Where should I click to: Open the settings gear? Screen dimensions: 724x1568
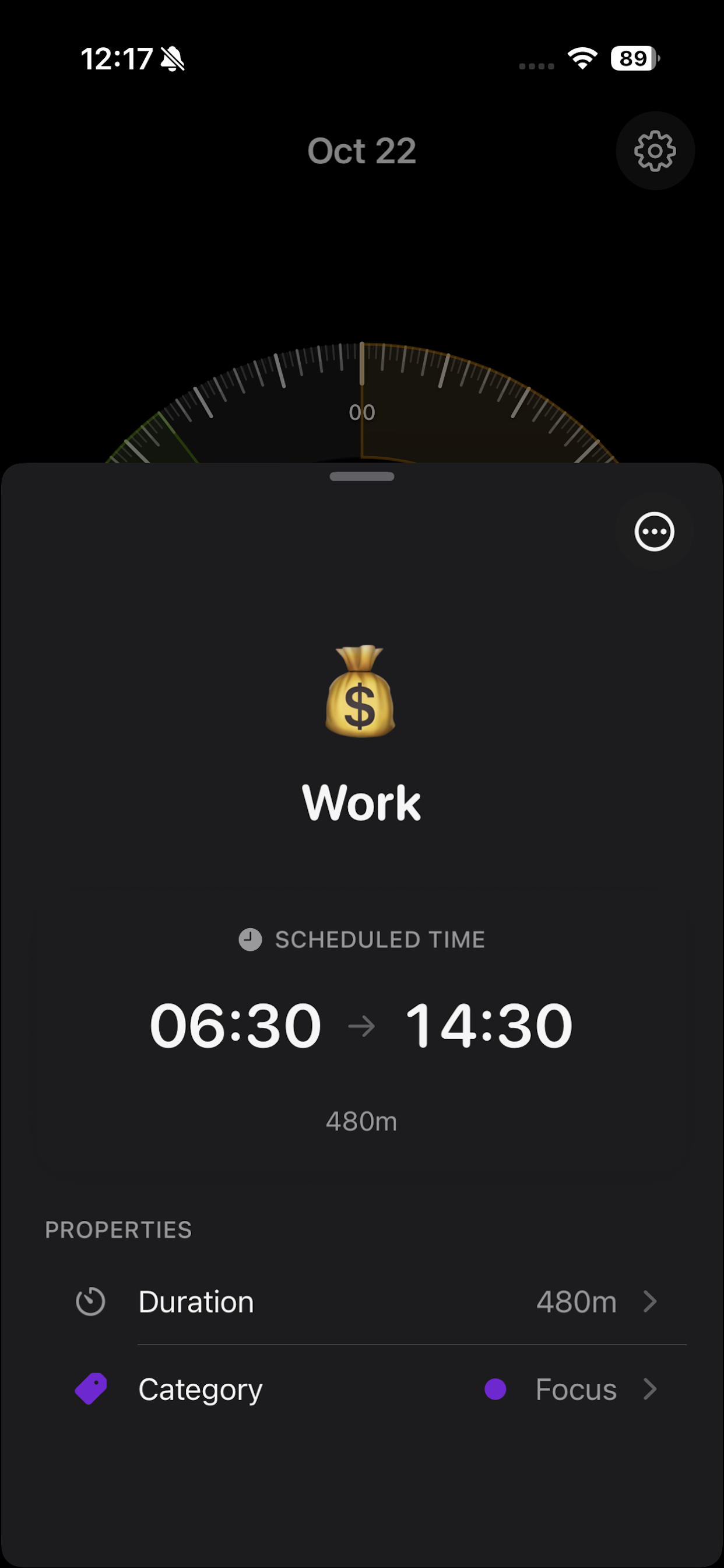tap(655, 152)
